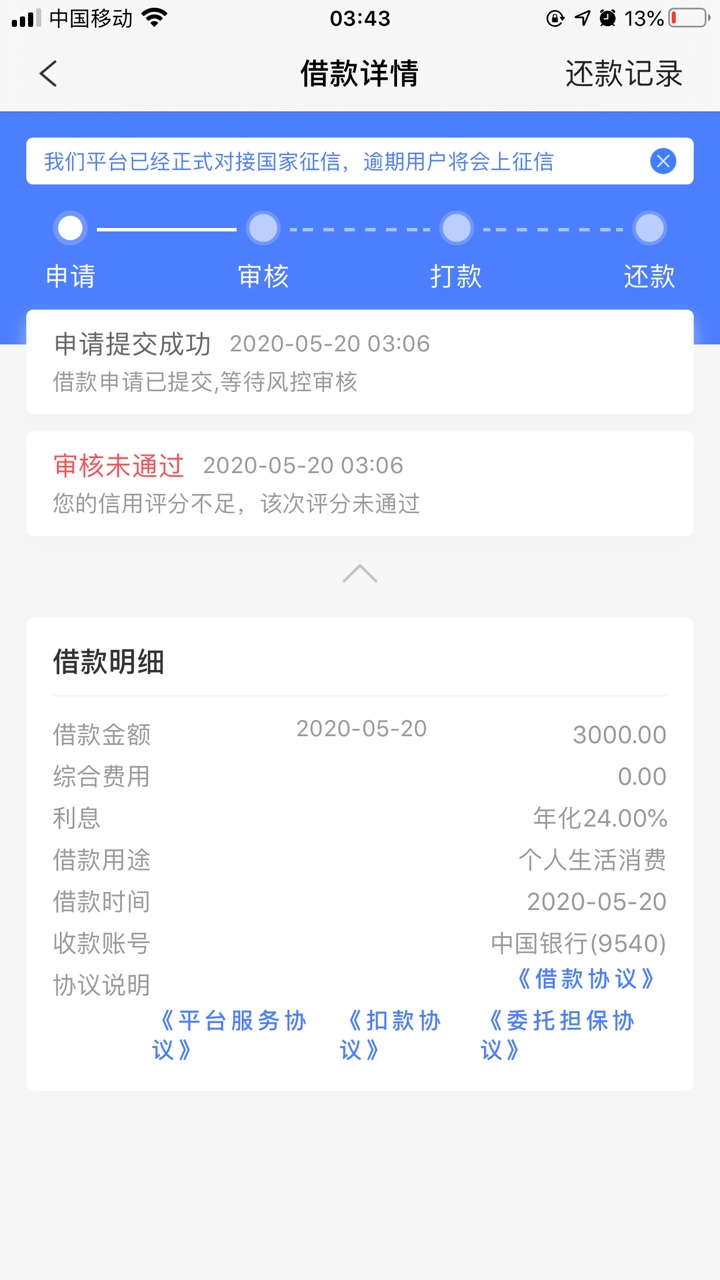Collapse the loan status timeline
This screenshot has height=1280, width=720.
coord(360,574)
